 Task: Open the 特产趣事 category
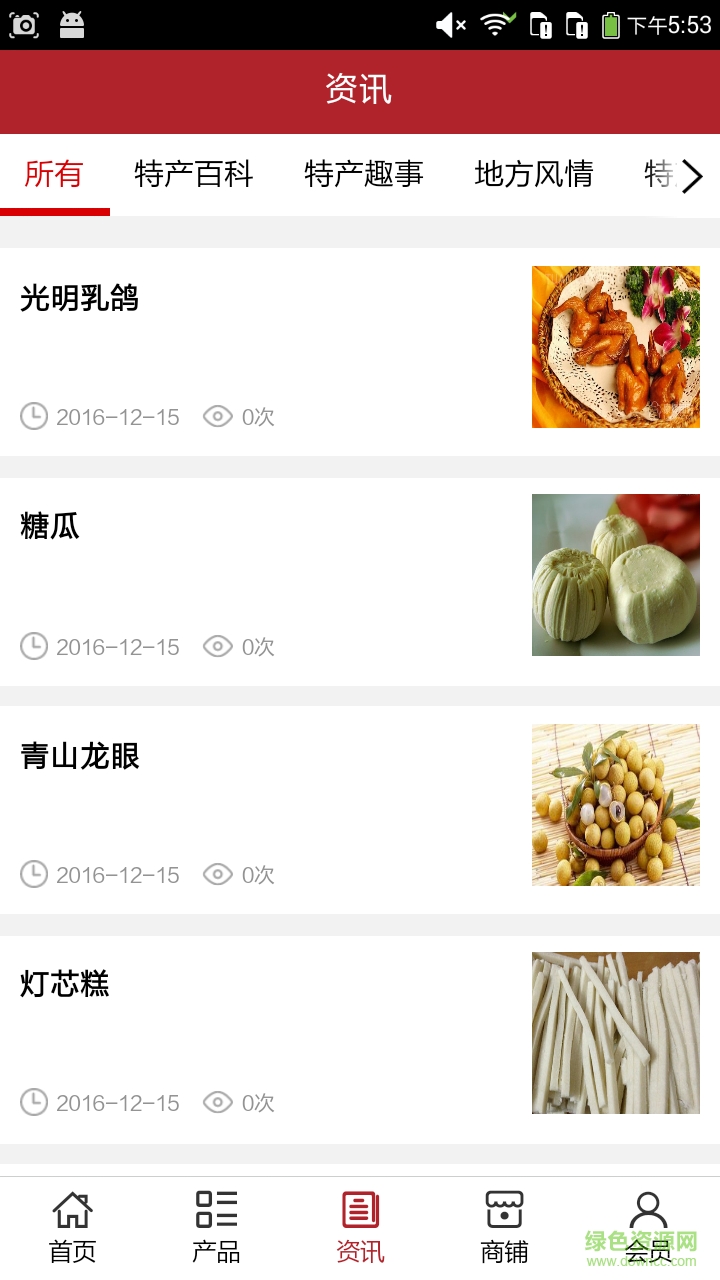coord(364,174)
